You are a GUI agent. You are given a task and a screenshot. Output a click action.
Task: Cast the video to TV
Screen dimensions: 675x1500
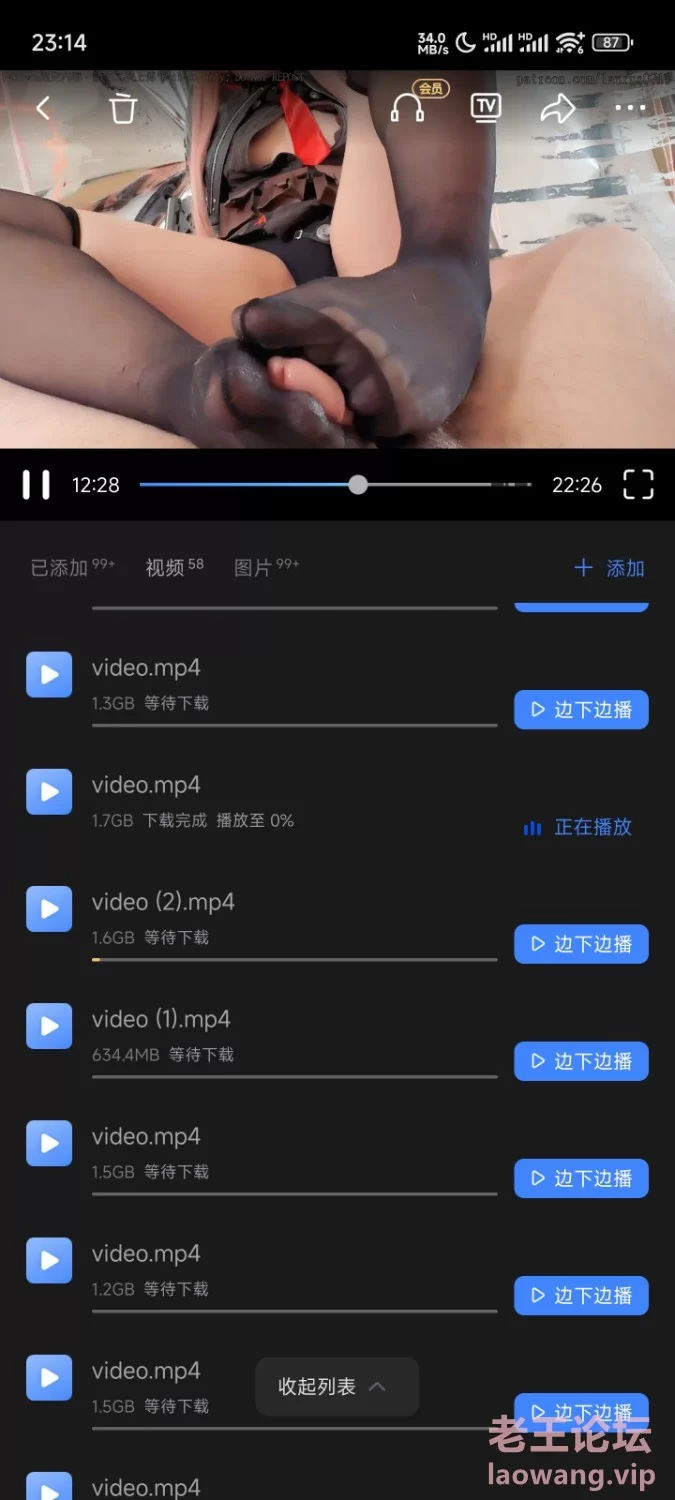(x=486, y=108)
